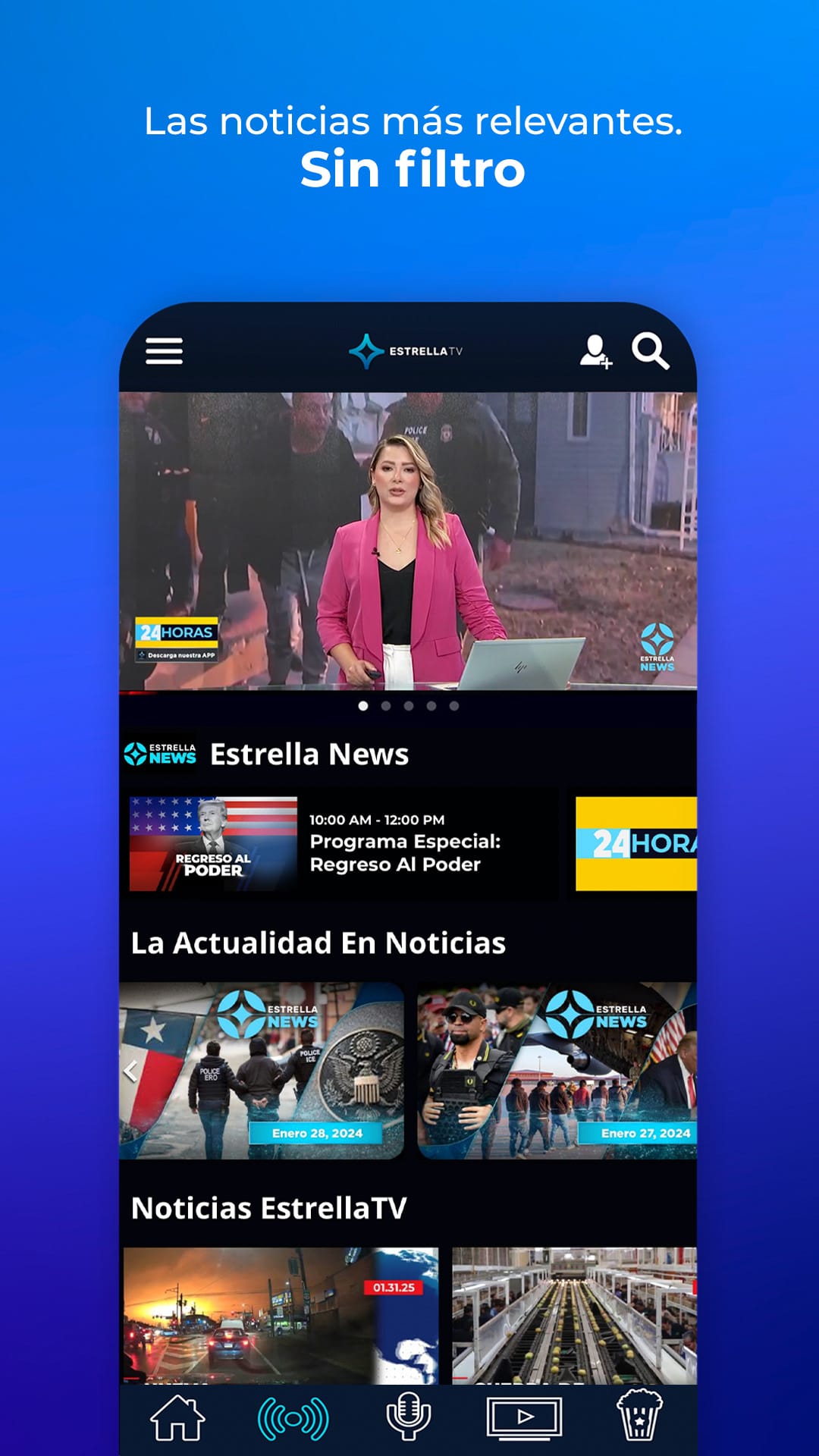The height and width of the screenshot is (1456, 819).
Task: Tap the EstrellaTV logo in the header
Action: pyautogui.click(x=407, y=351)
